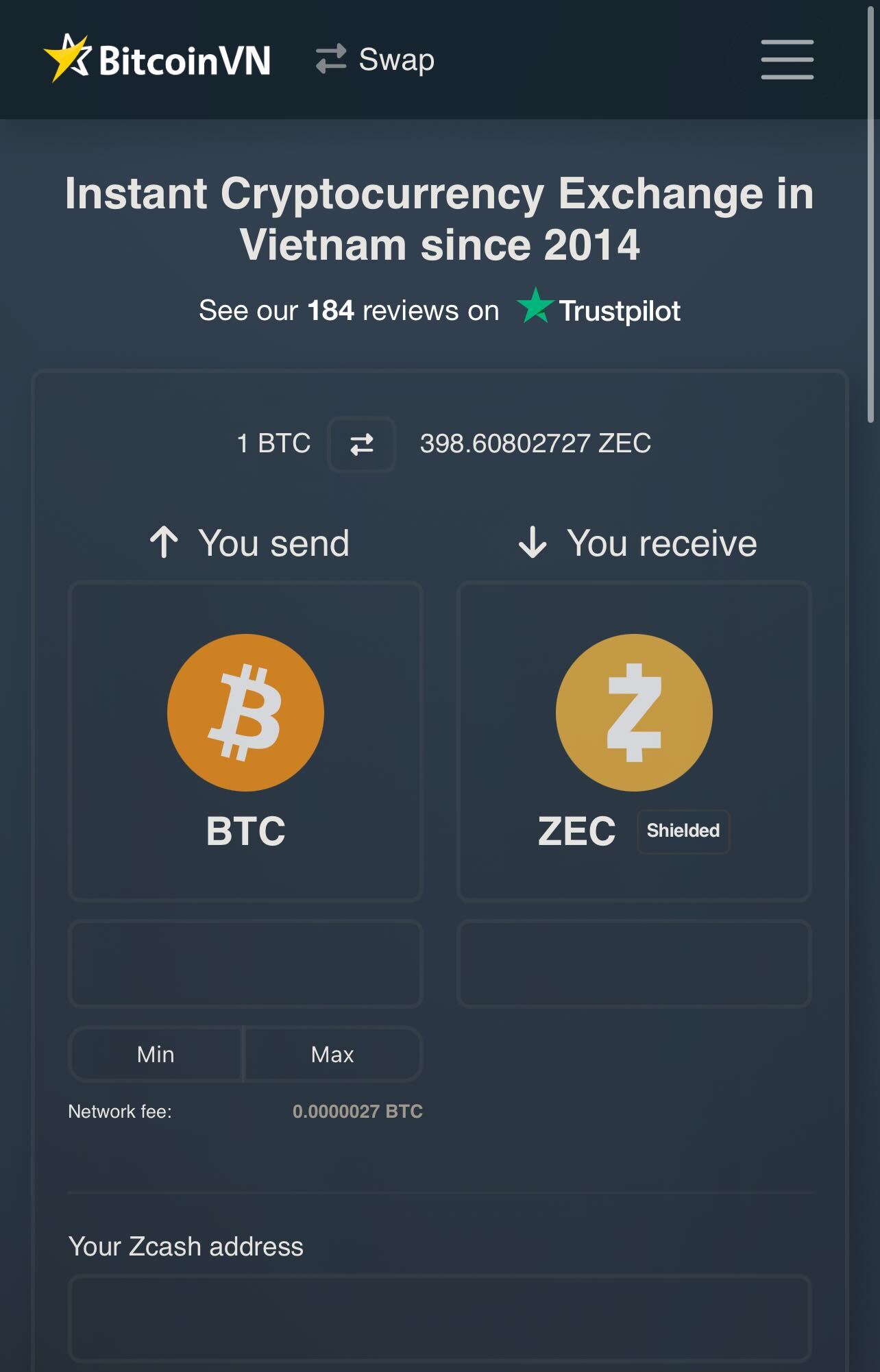
Task: Click the swap arrows icon beside the Swap label
Action: [332, 59]
